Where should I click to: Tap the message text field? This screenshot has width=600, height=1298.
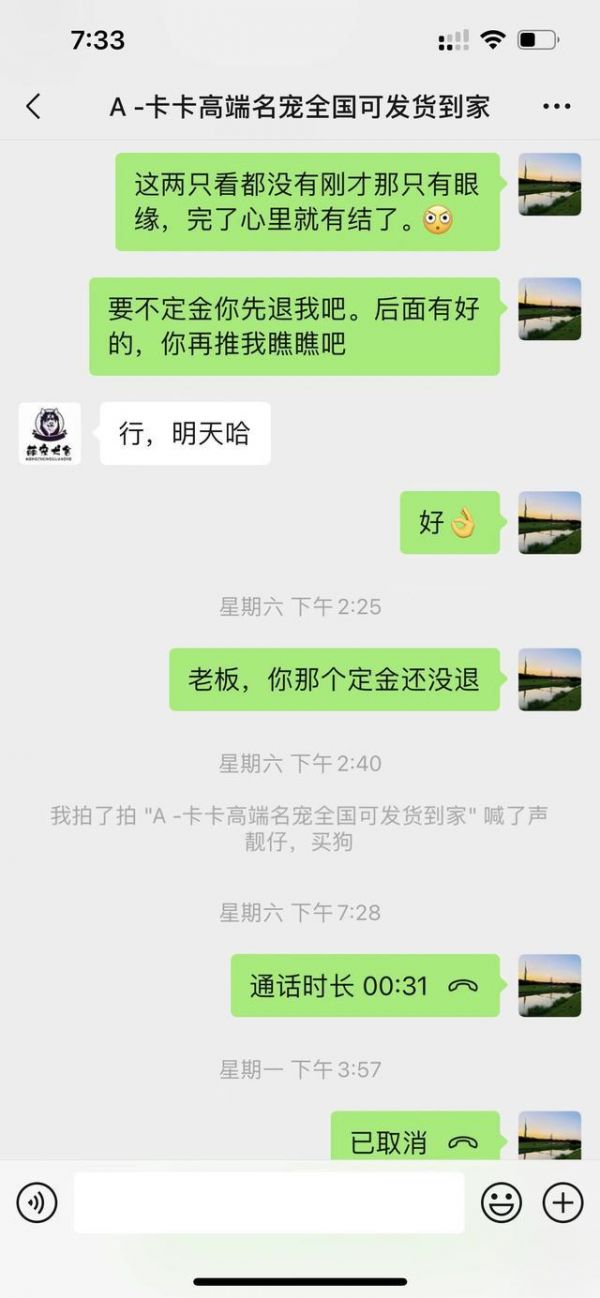268,1202
